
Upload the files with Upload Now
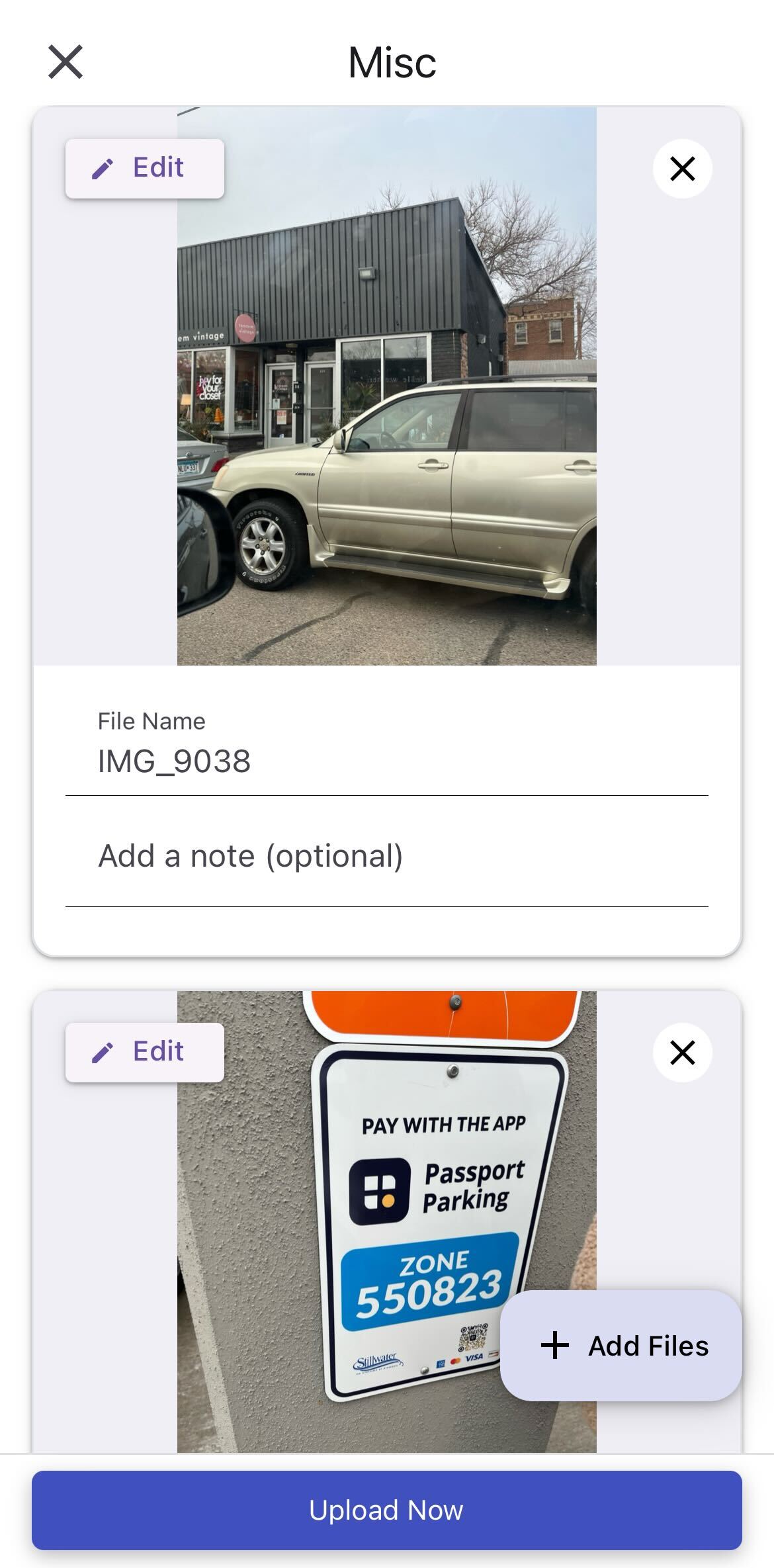point(386,1511)
